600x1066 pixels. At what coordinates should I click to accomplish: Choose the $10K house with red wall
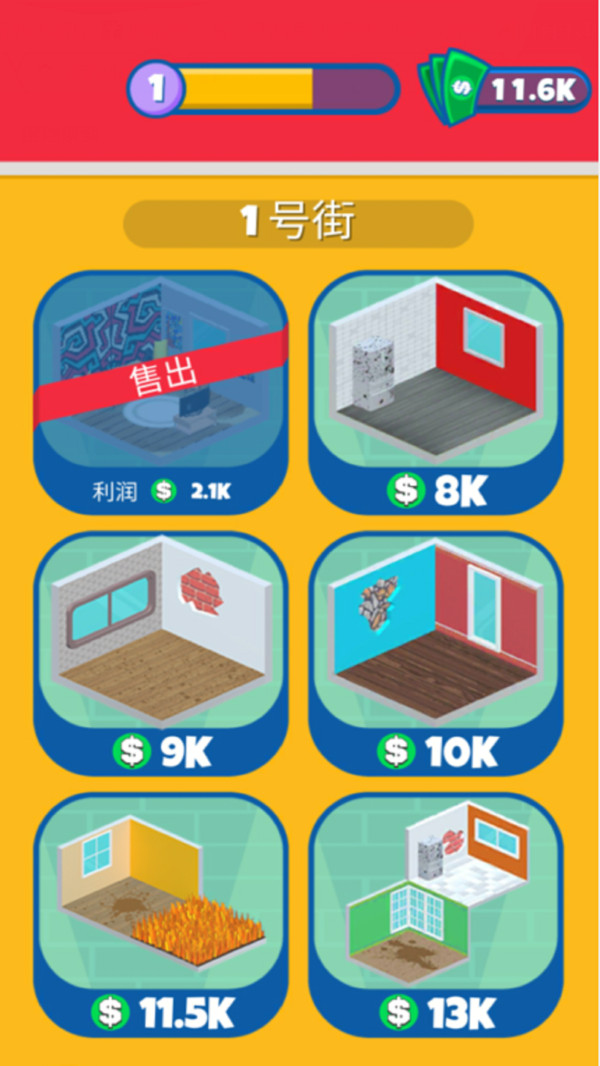point(436,652)
